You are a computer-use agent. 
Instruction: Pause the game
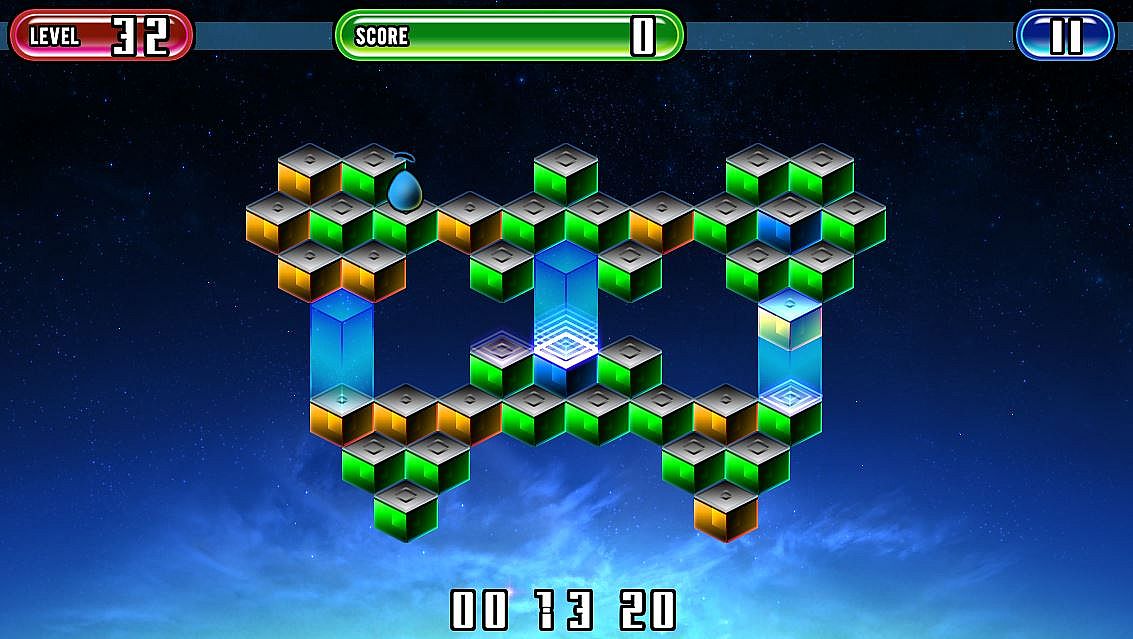point(1065,35)
